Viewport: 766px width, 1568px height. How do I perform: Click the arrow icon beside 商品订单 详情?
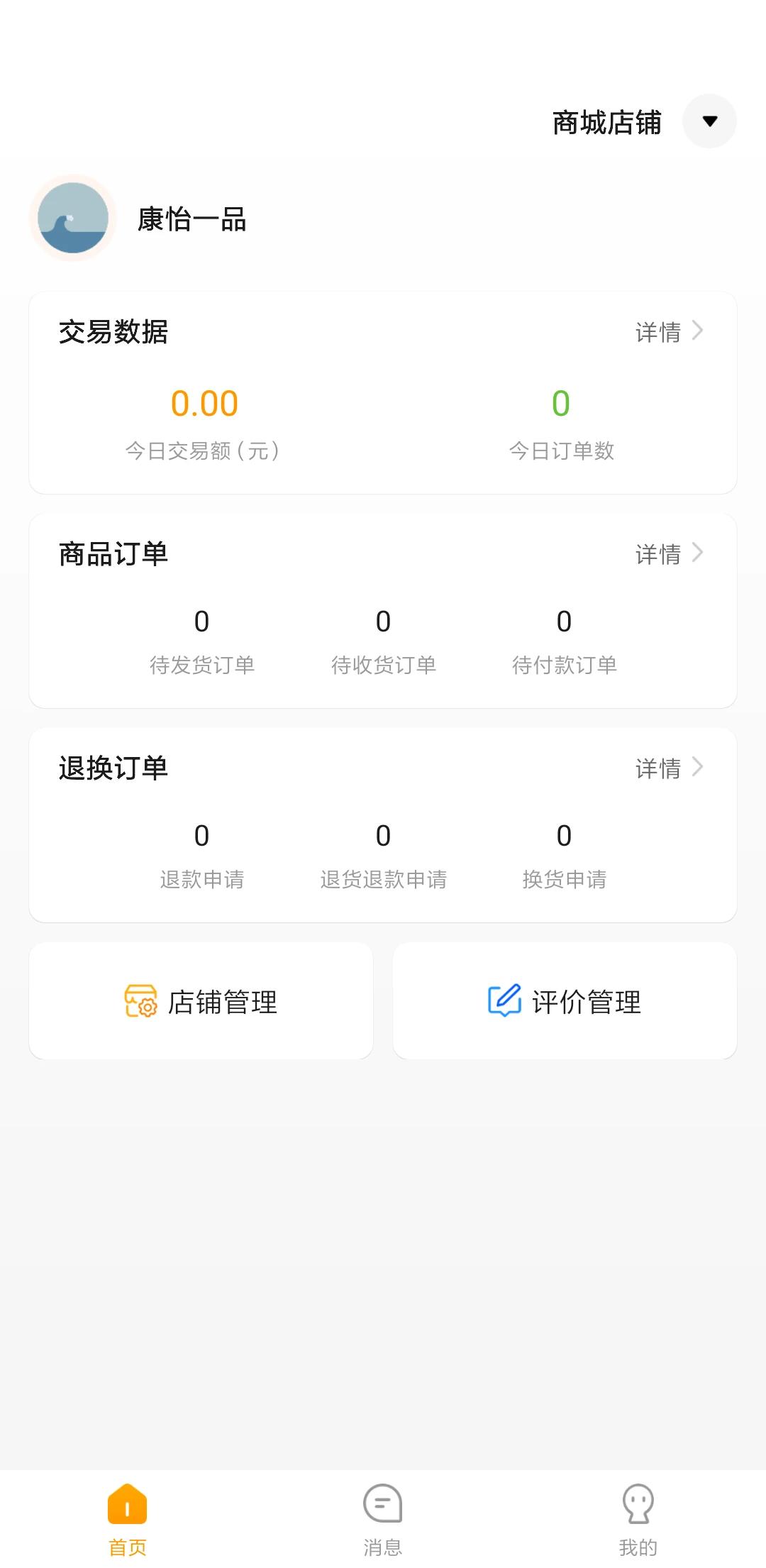pos(699,551)
